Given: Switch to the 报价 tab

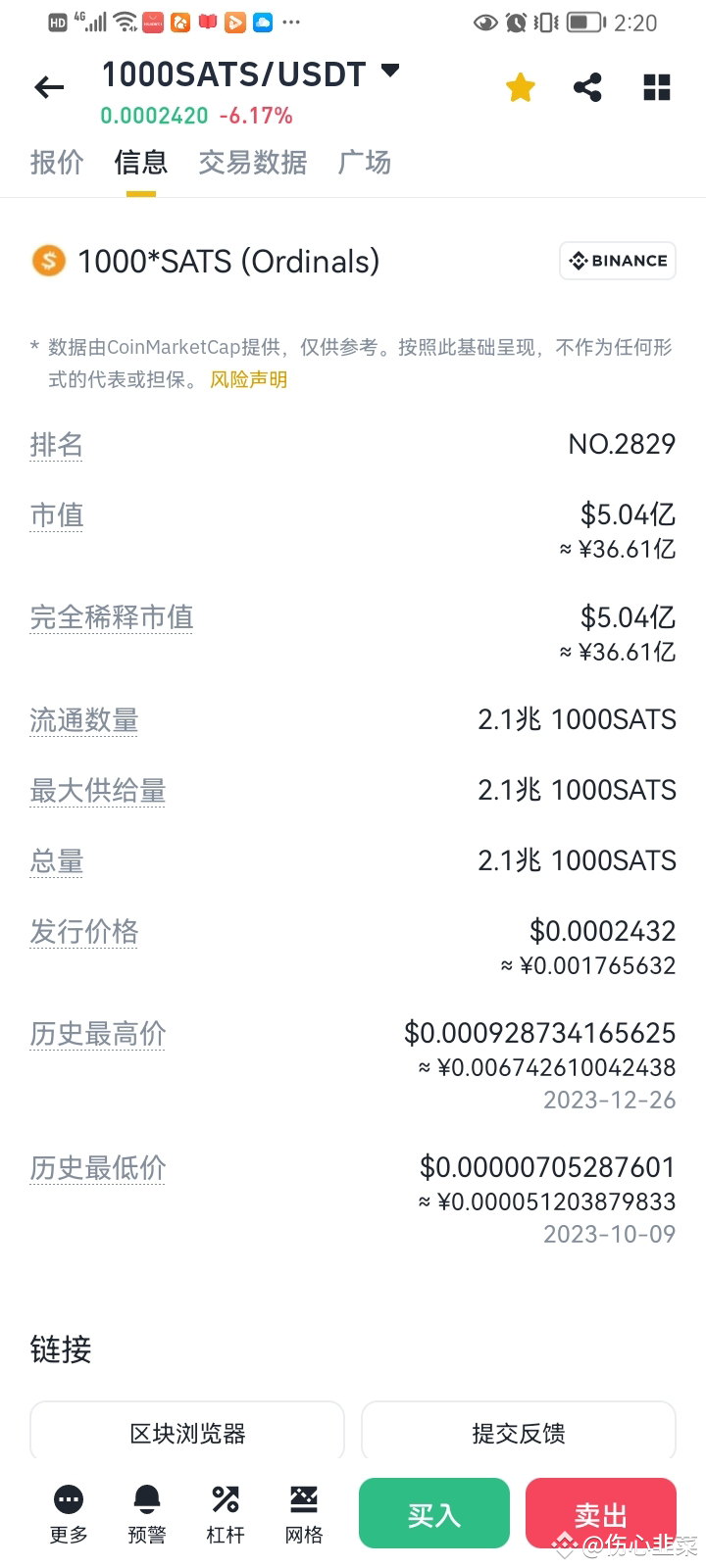Looking at the screenshot, I should pyautogui.click(x=57, y=163).
